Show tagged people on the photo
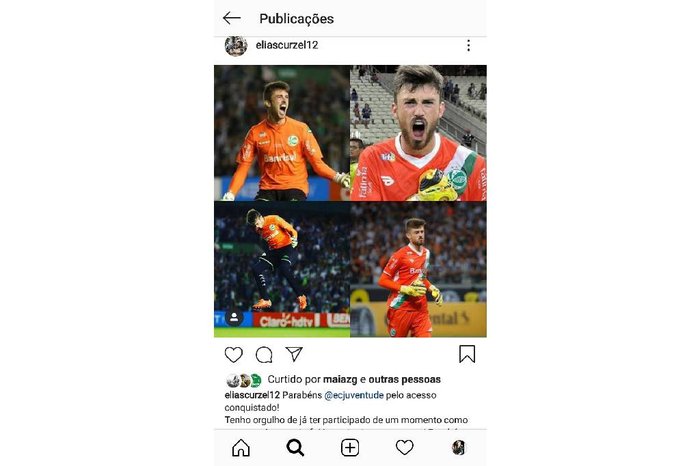Screen dimensions: 700x466 (234, 318)
